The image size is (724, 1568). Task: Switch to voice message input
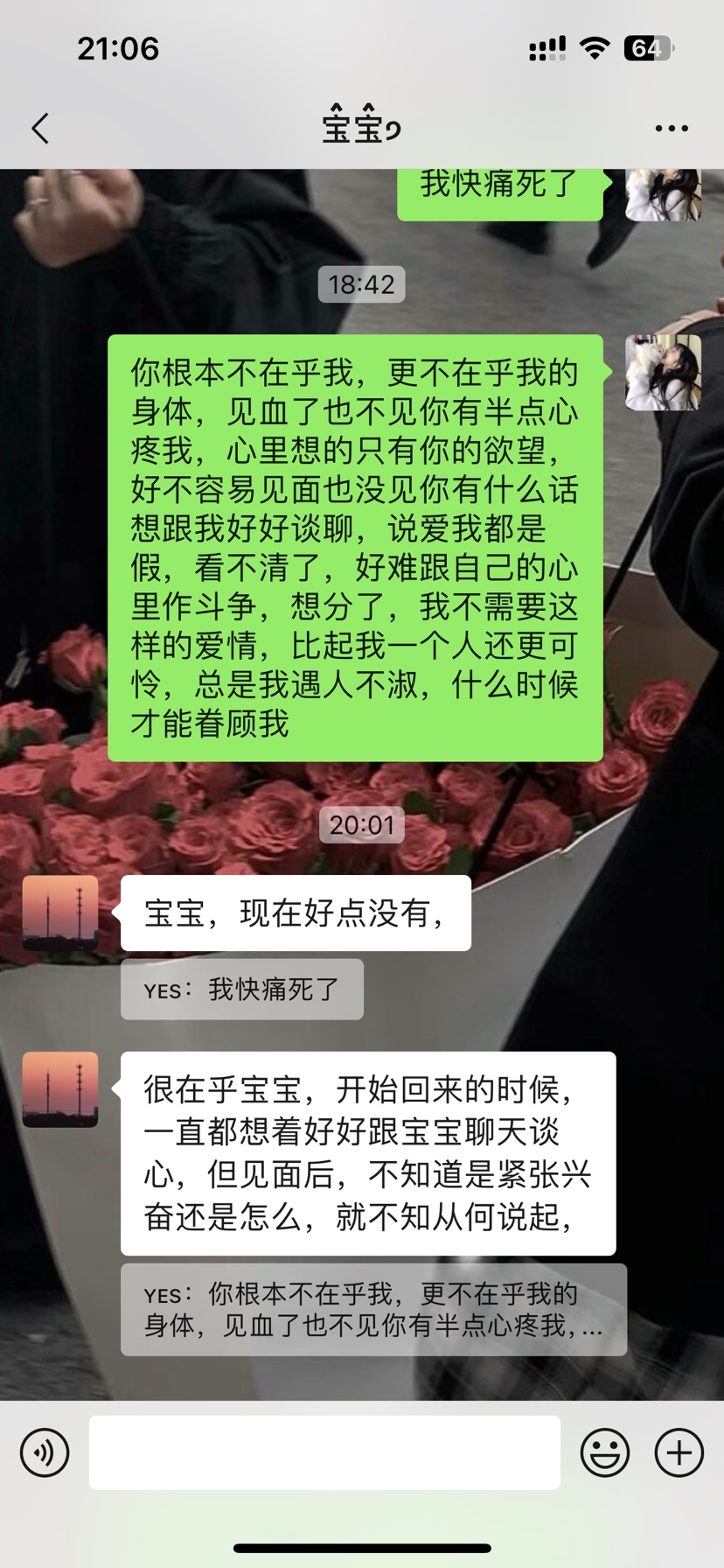(x=45, y=1453)
